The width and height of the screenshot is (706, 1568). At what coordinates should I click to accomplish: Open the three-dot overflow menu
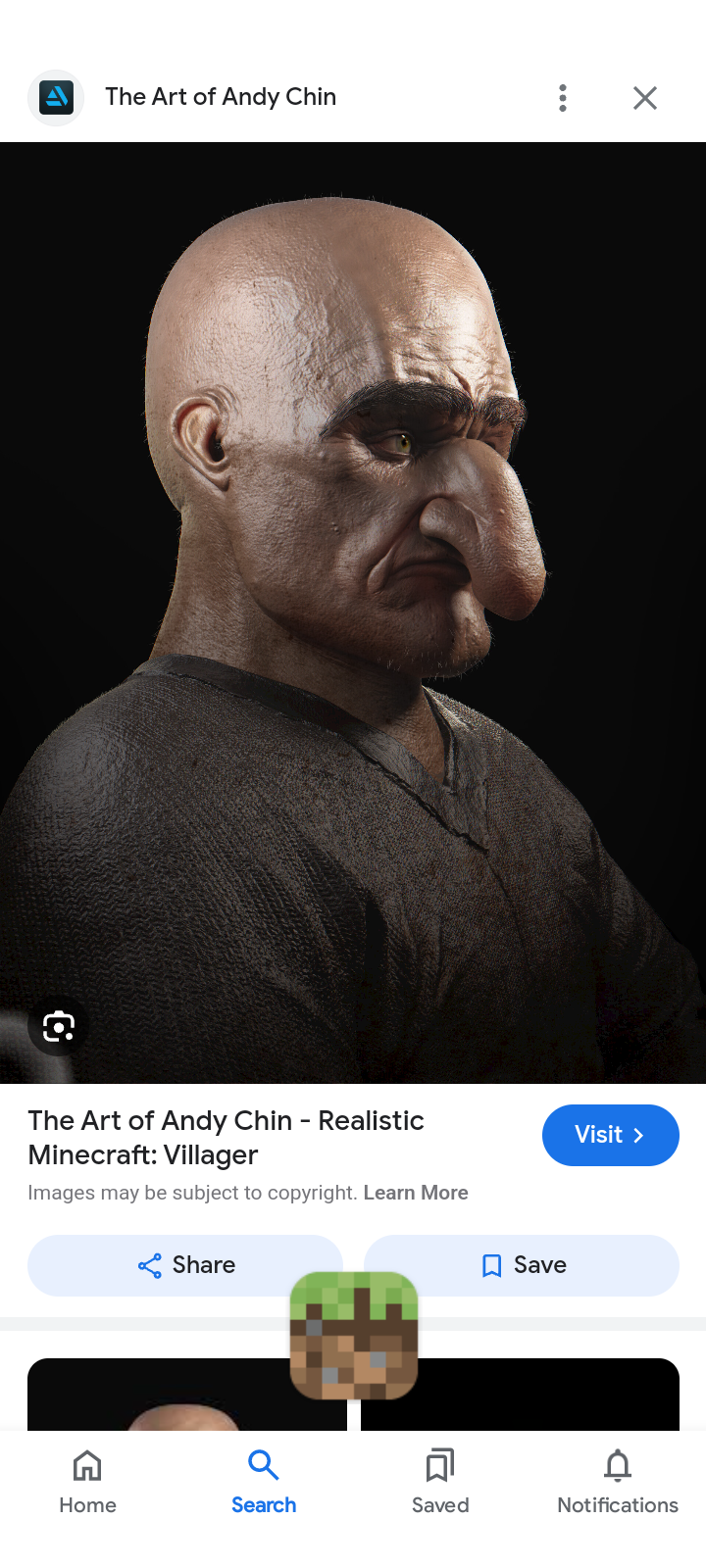563,98
